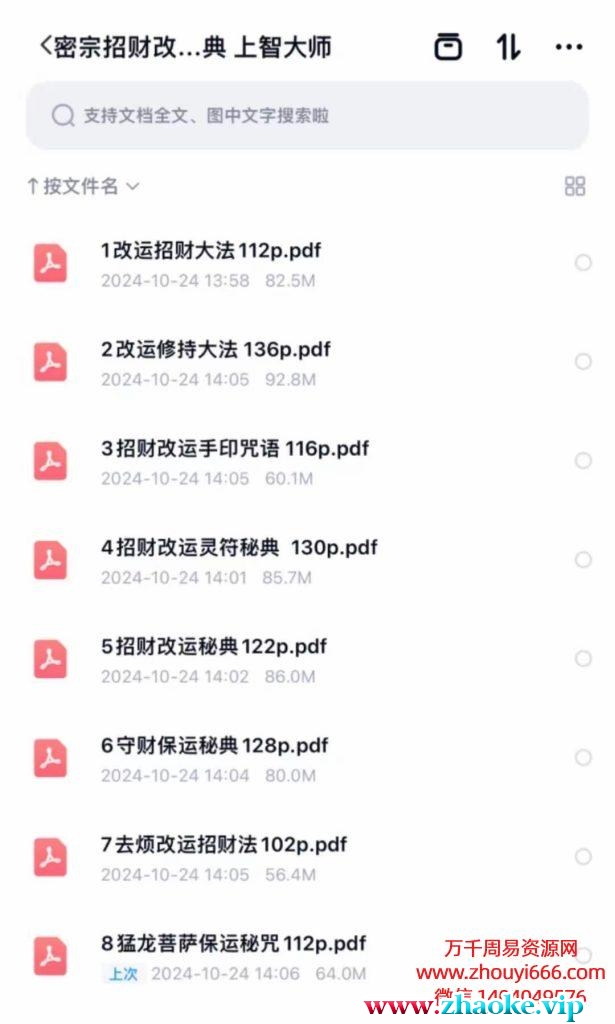Select the file 5招财改运秘典122p.pdf

click(x=583, y=659)
